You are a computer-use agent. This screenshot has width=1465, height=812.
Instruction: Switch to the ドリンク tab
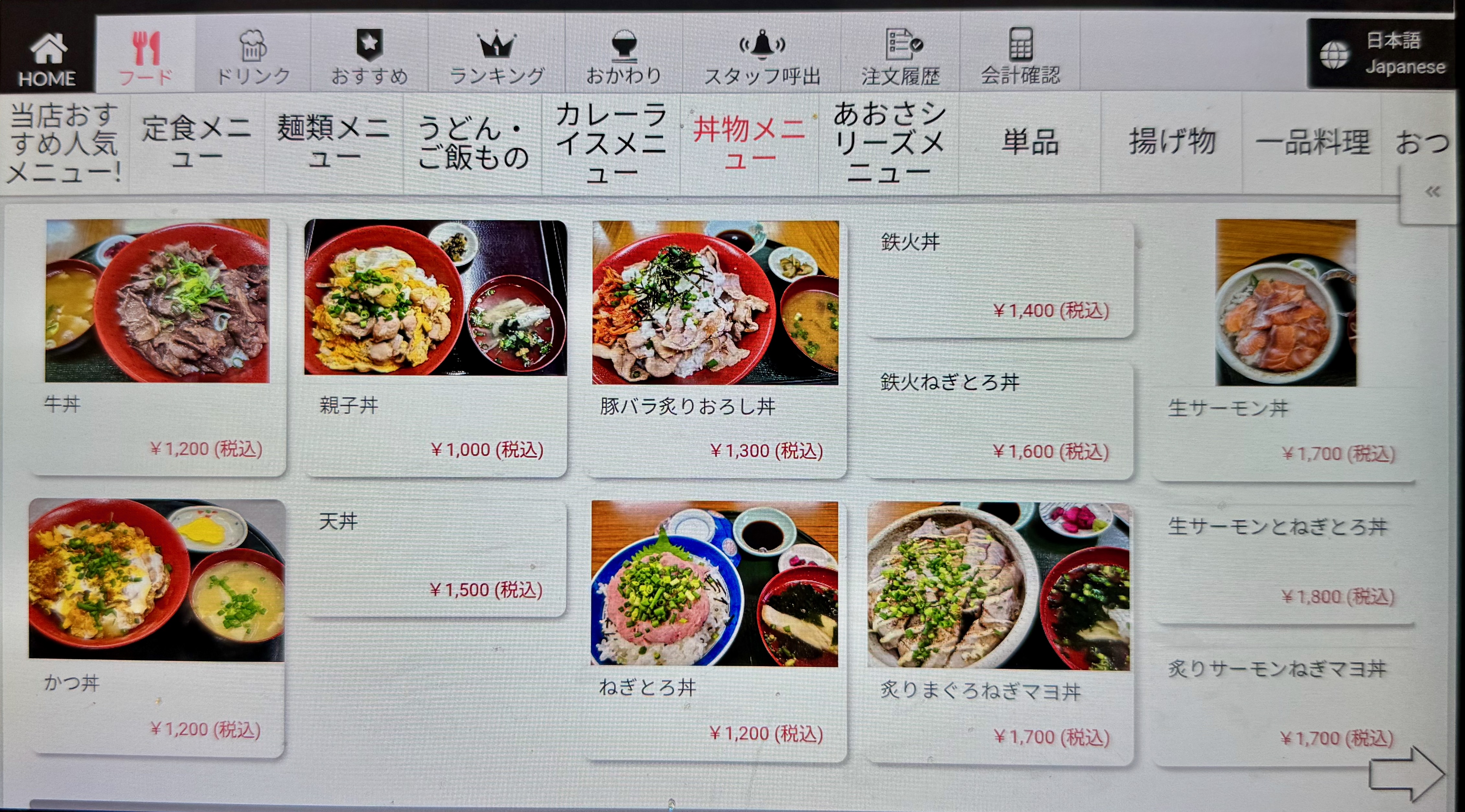(253, 57)
